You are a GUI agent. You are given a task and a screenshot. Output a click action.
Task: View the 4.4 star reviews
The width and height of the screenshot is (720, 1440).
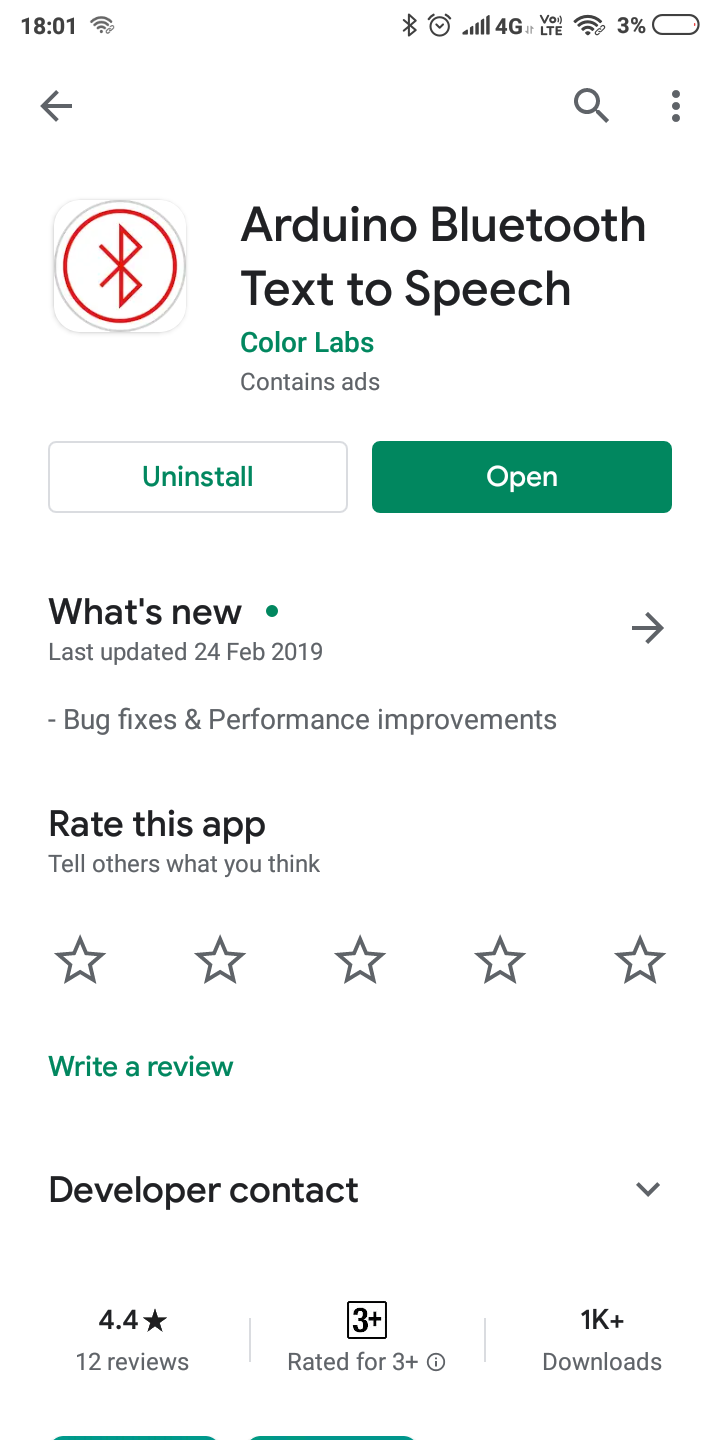tap(132, 1340)
